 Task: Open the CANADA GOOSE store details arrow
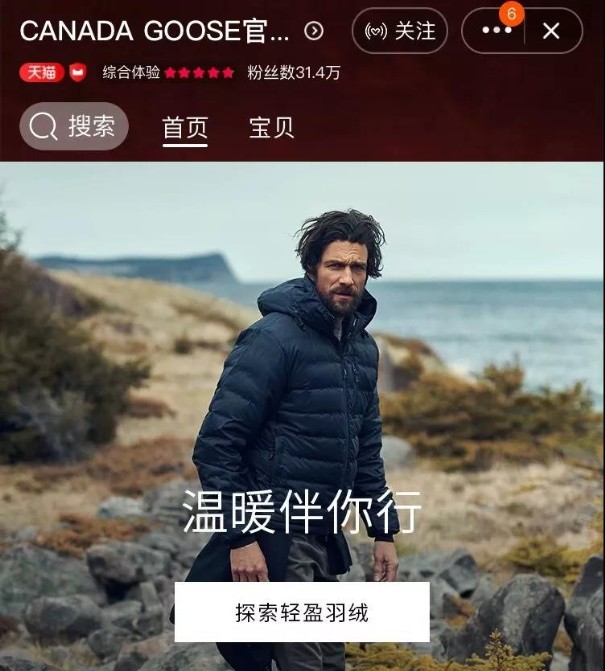pos(314,31)
